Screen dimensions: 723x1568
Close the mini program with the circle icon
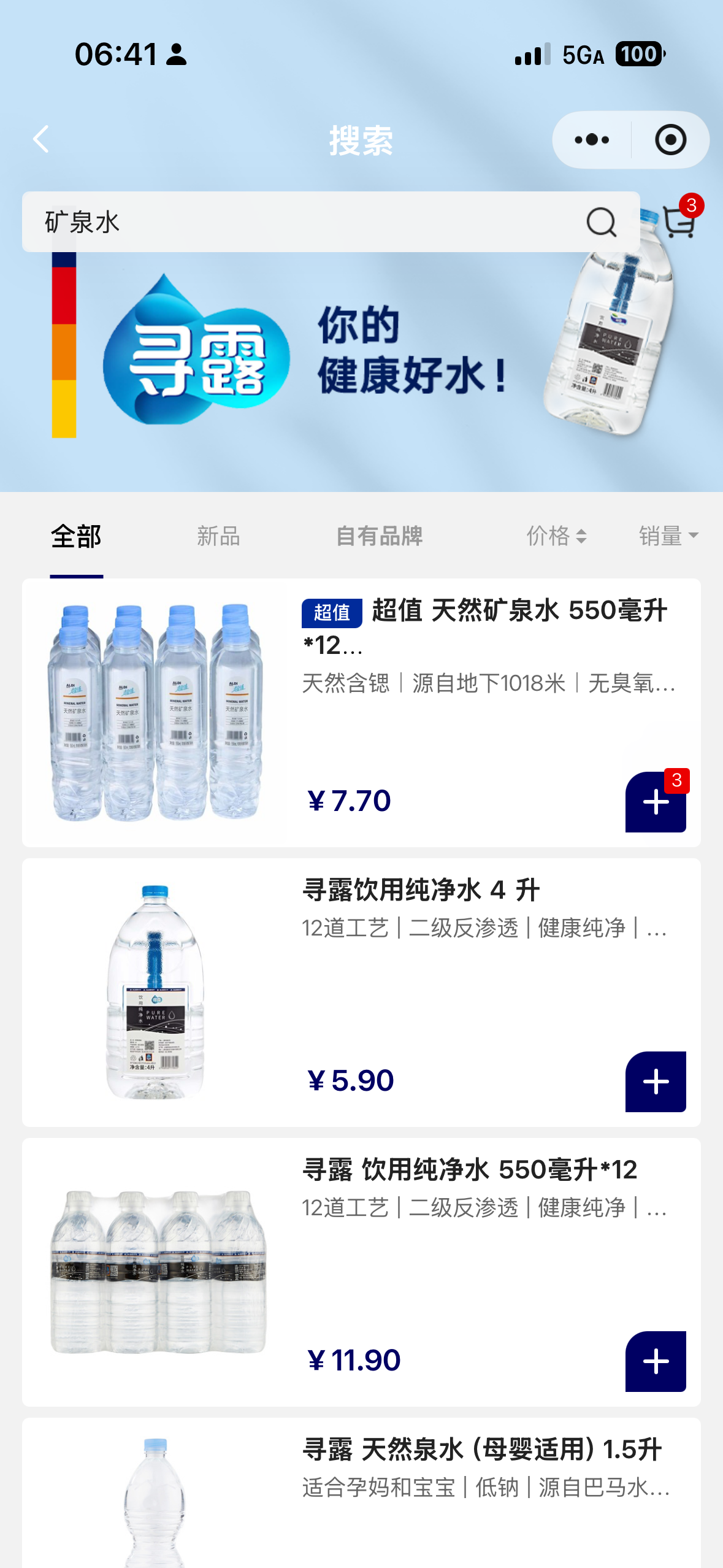point(670,140)
